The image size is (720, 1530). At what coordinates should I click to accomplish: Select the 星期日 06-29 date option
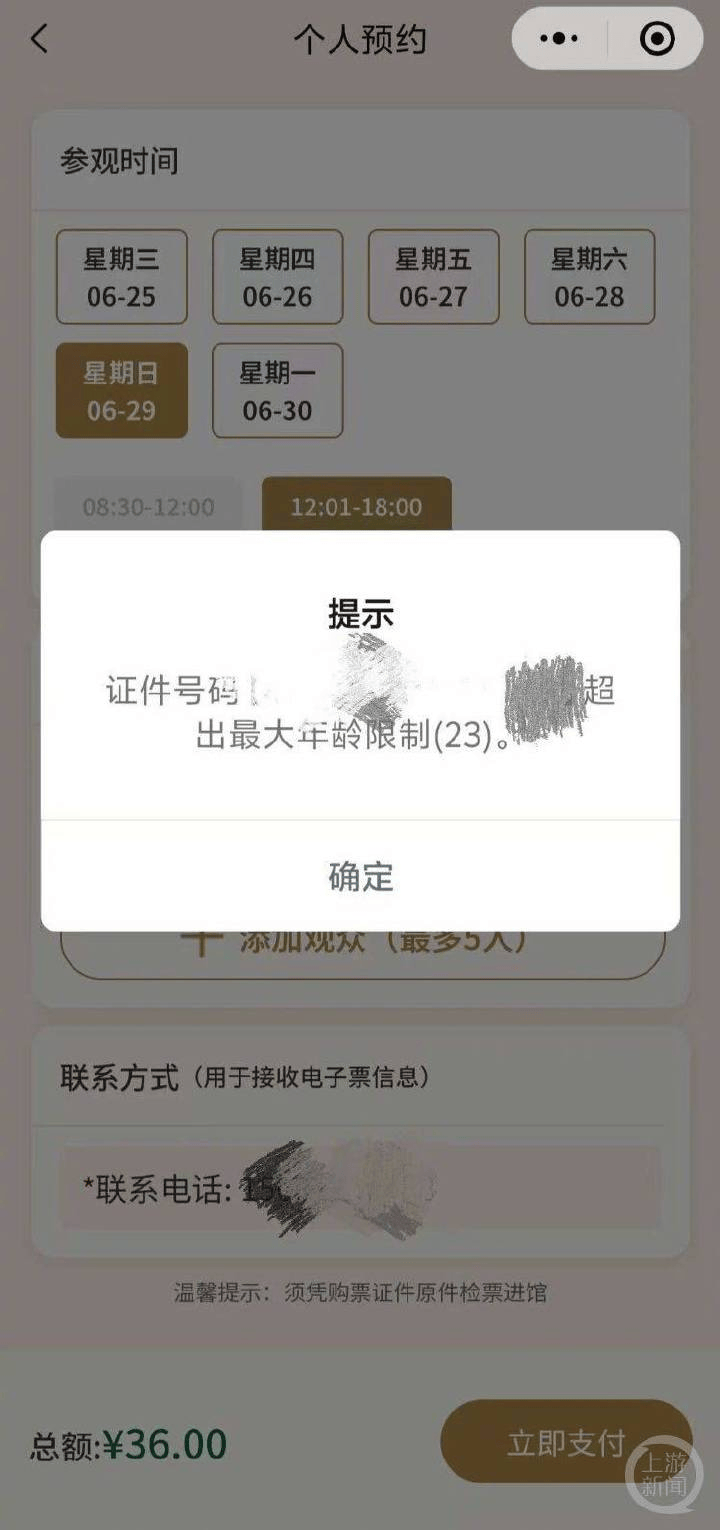[122, 390]
